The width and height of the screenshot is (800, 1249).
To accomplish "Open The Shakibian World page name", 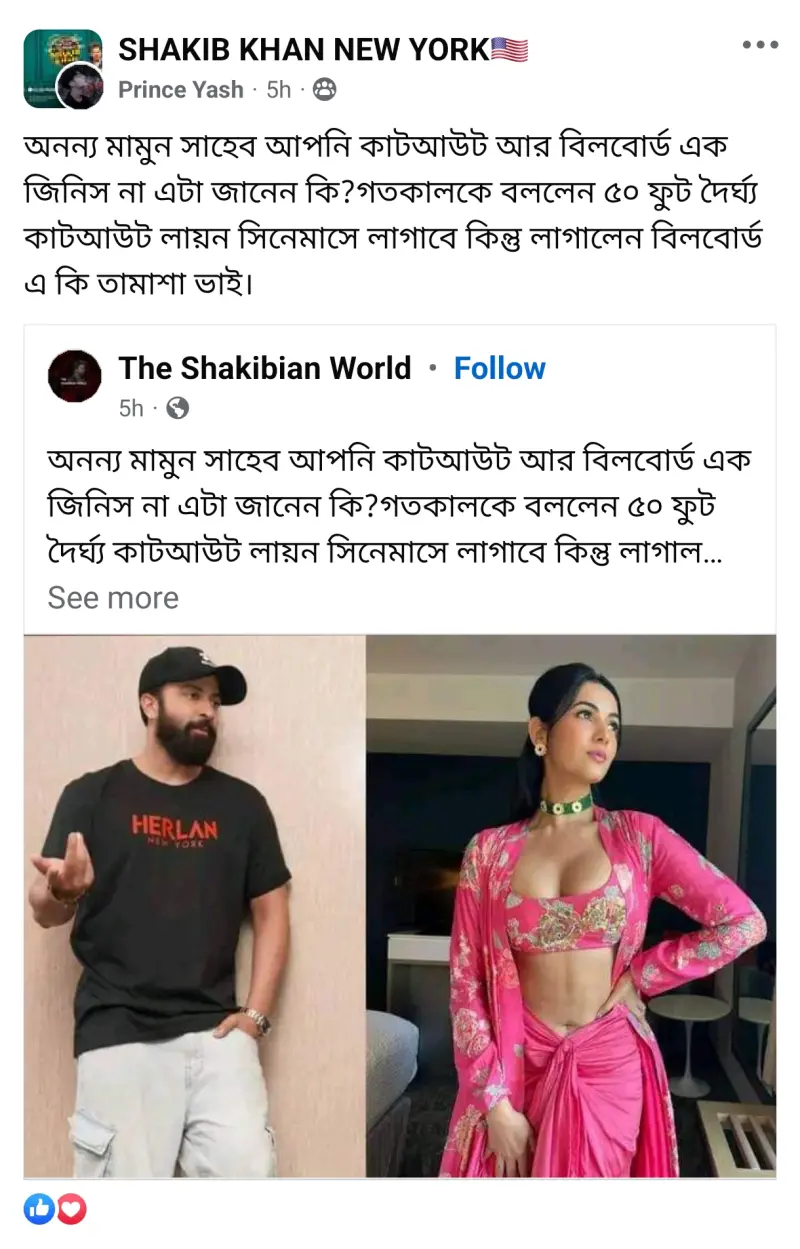I will [265, 368].
